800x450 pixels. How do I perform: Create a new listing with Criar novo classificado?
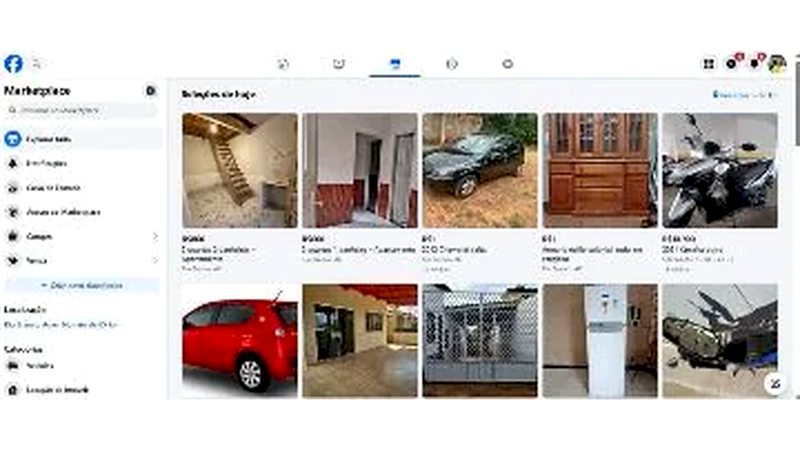[x=80, y=285]
